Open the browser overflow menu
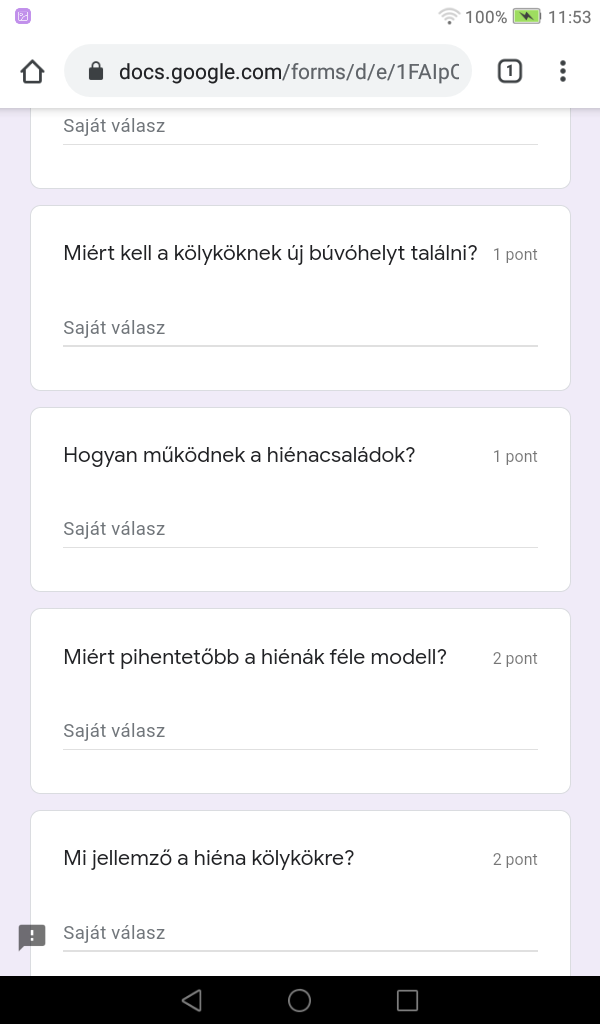The image size is (600, 1024). coord(563,71)
